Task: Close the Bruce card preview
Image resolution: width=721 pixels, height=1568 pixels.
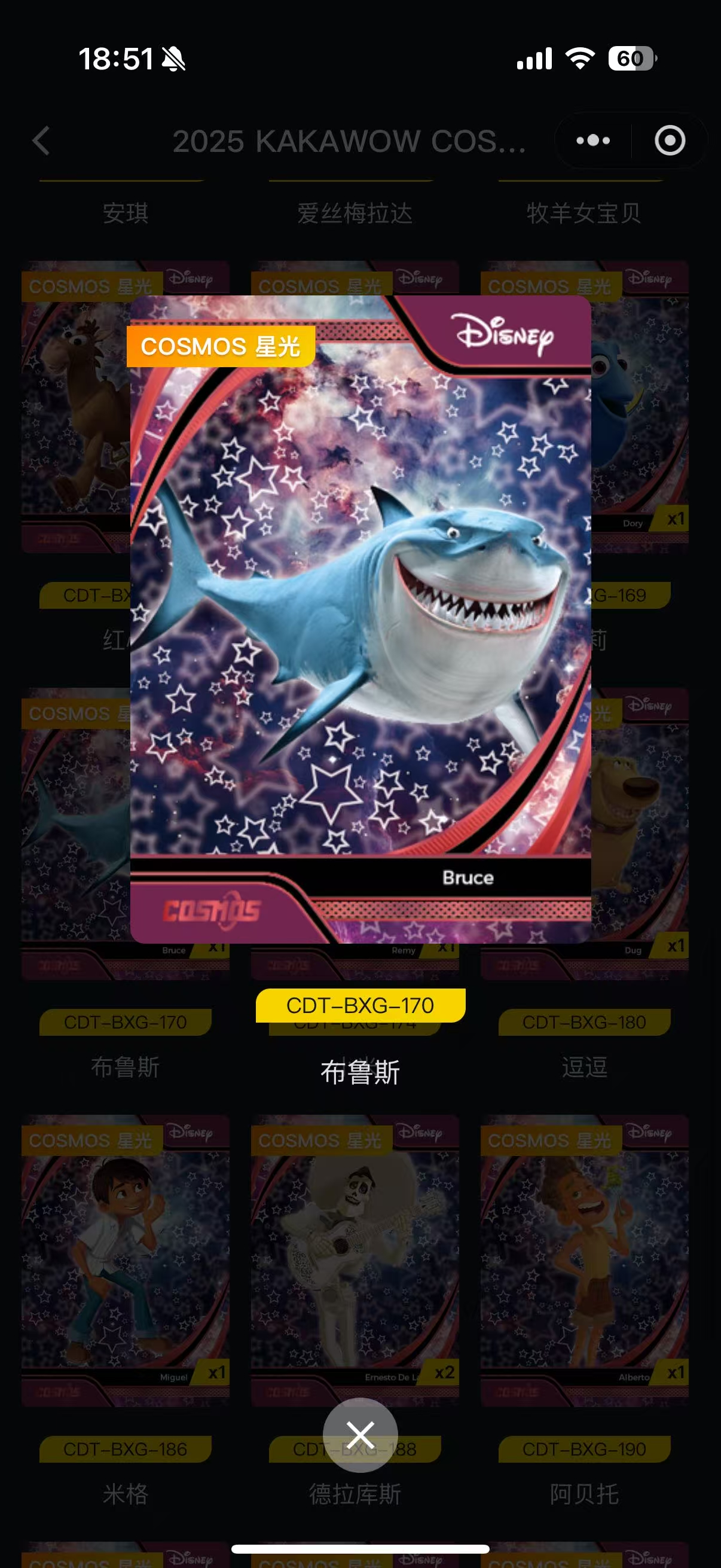Action: (360, 1435)
